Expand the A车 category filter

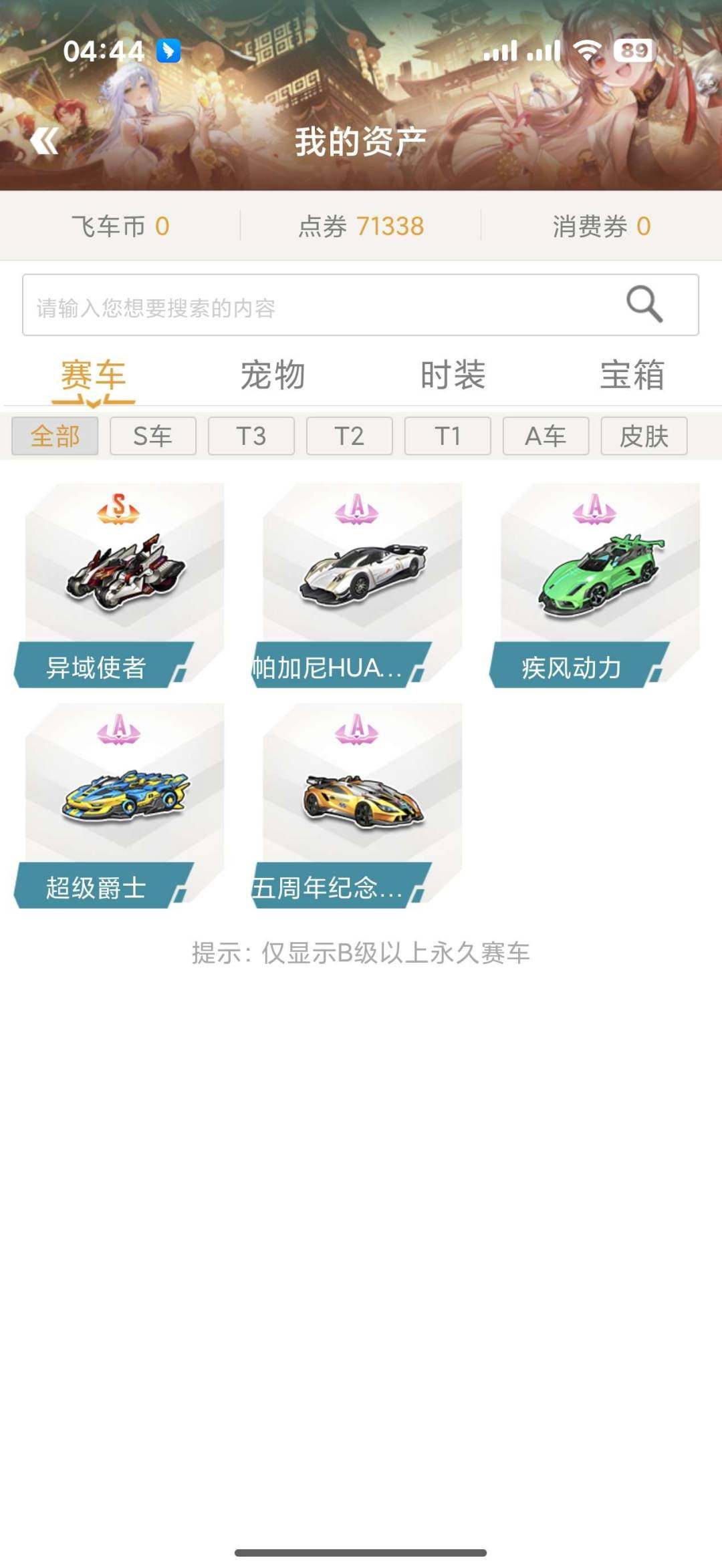point(546,436)
